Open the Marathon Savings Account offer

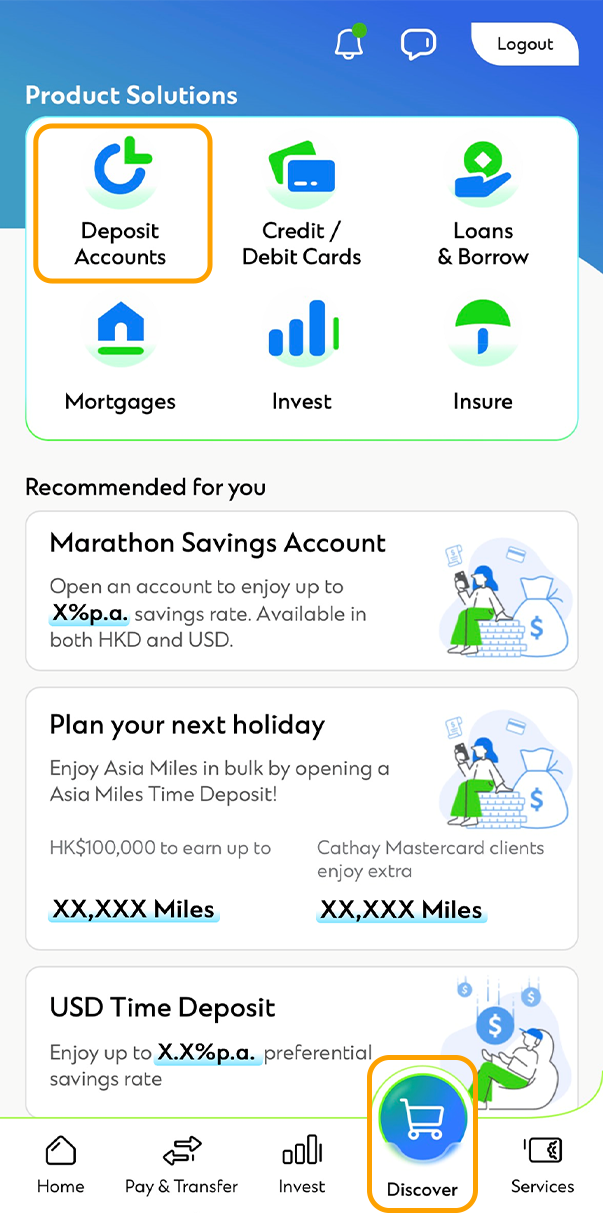301,590
